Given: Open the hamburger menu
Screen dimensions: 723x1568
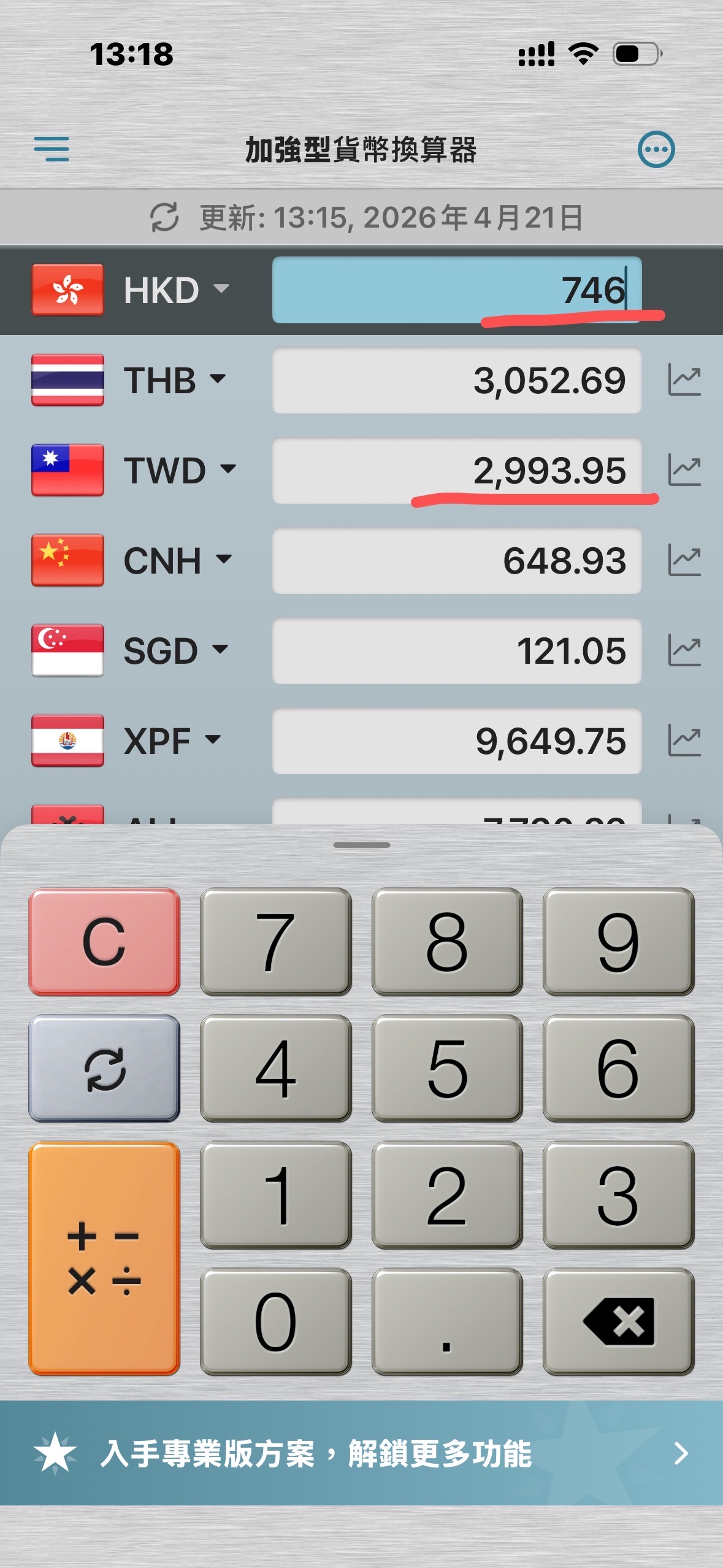Looking at the screenshot, I should tap(52, 149).
